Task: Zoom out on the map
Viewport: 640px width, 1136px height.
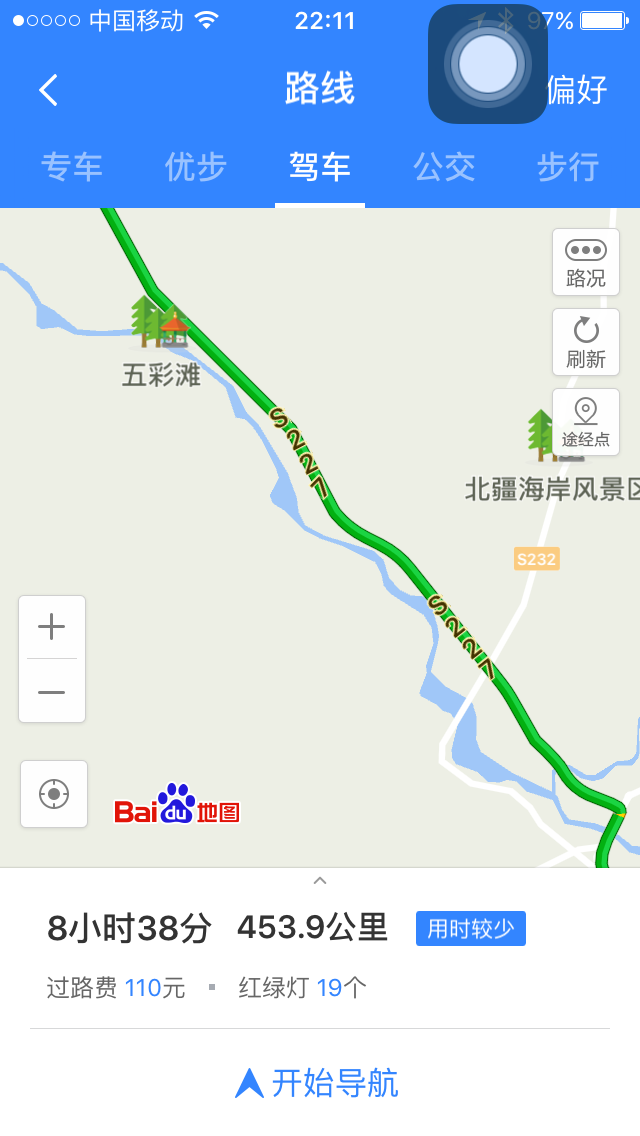Action: click(x=51, y=692)
